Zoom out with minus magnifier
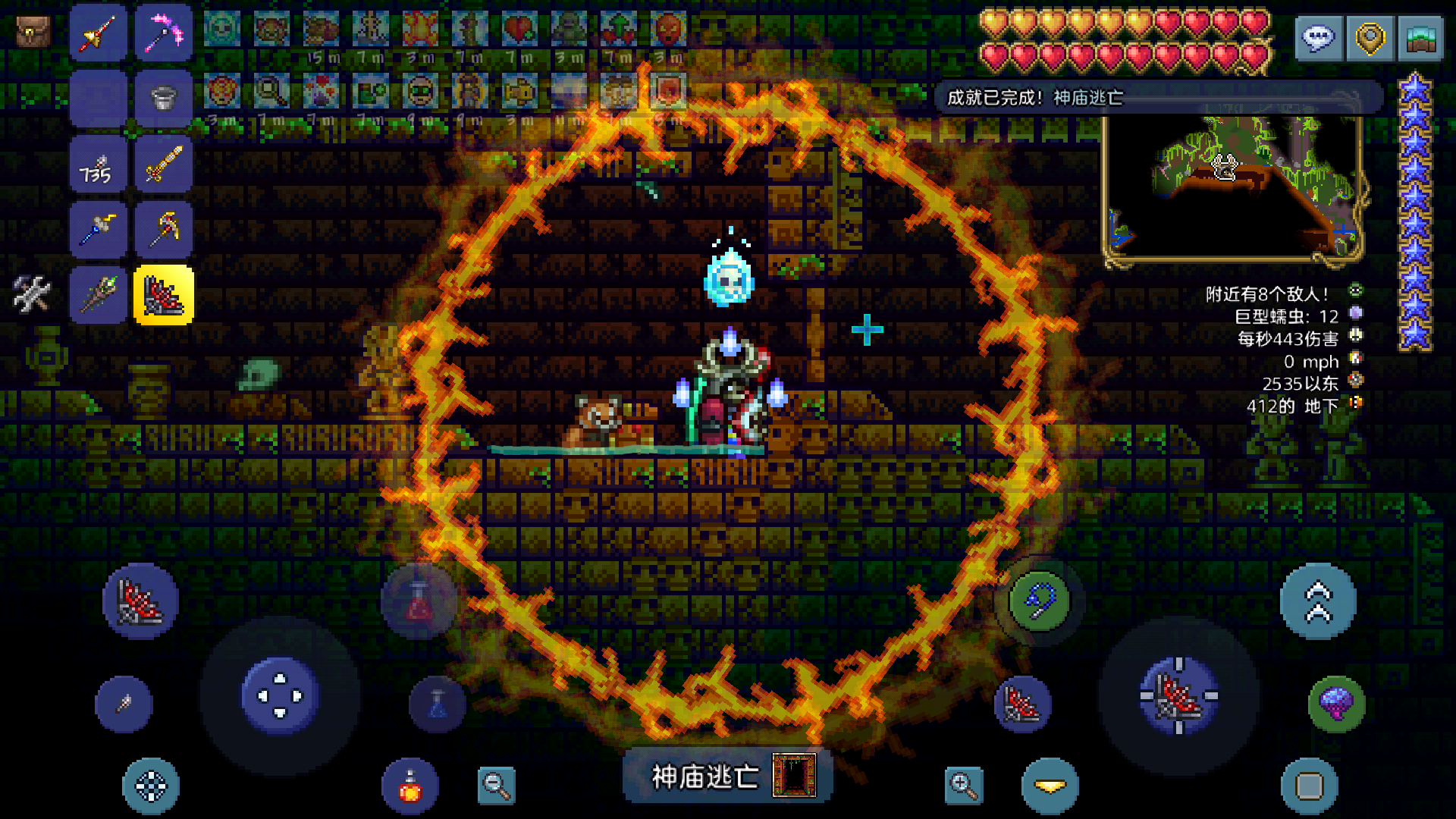The height and width of the screenshot is (819, 1456). [497, 786]
